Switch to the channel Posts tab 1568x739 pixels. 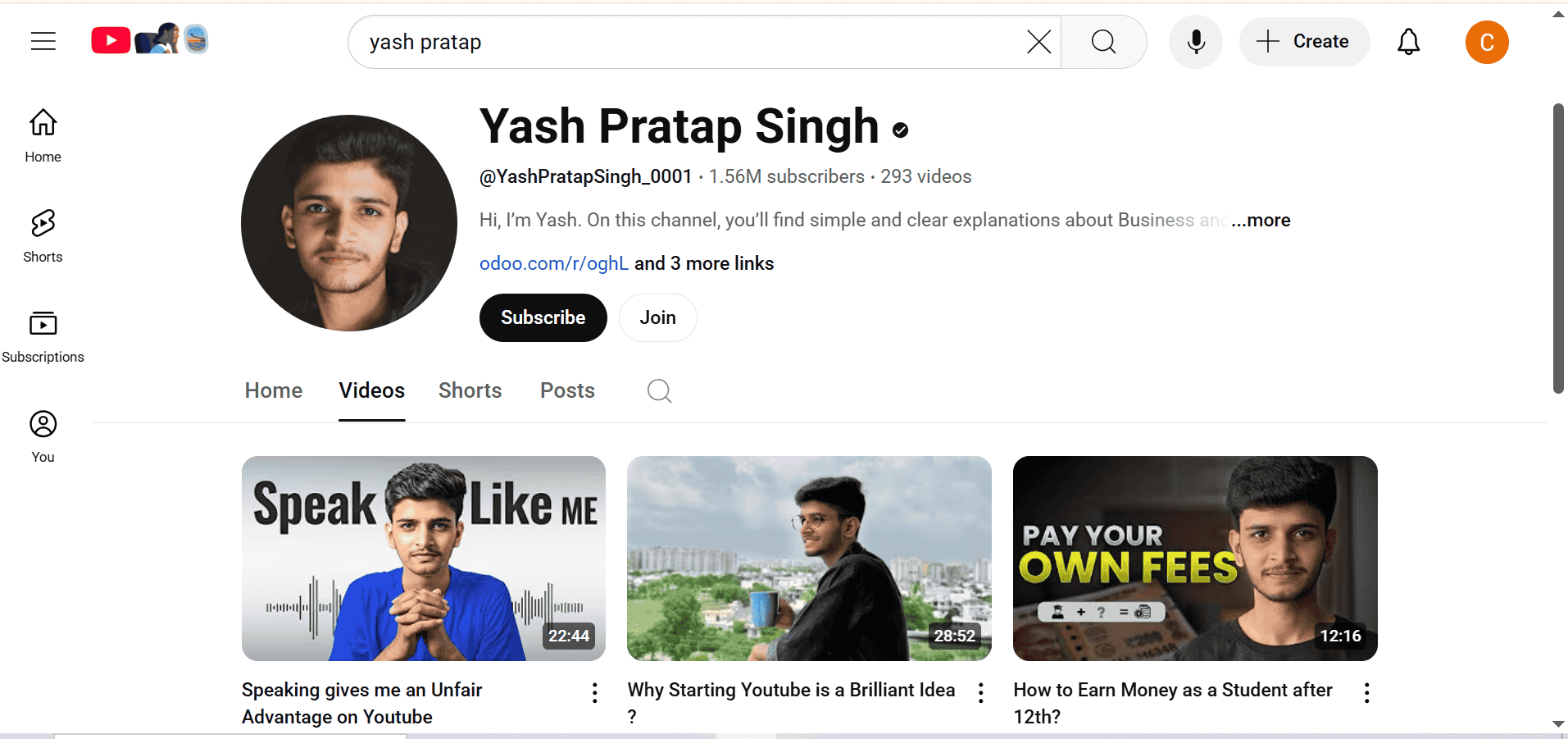tap(567, 390)
